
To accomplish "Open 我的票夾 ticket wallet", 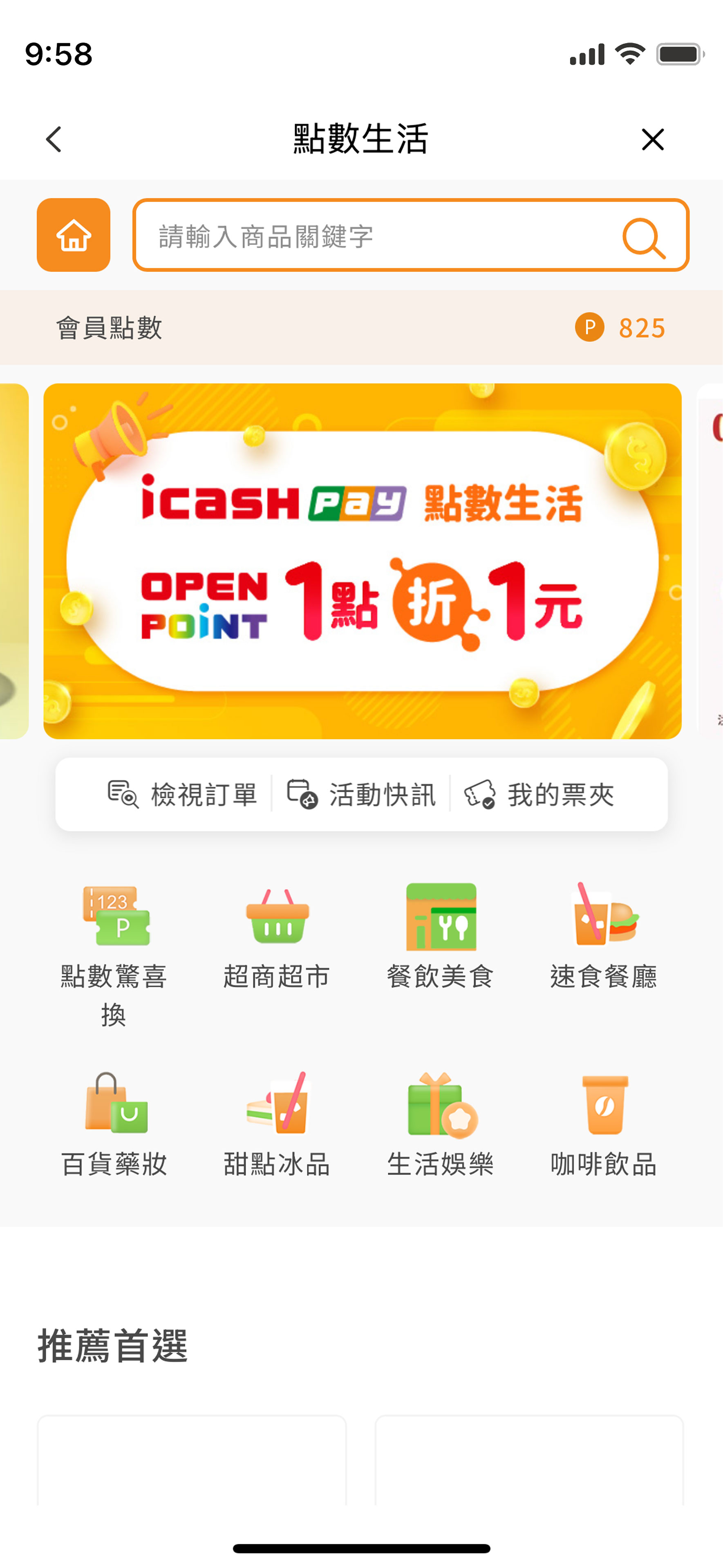I will (x=539, y=794).
